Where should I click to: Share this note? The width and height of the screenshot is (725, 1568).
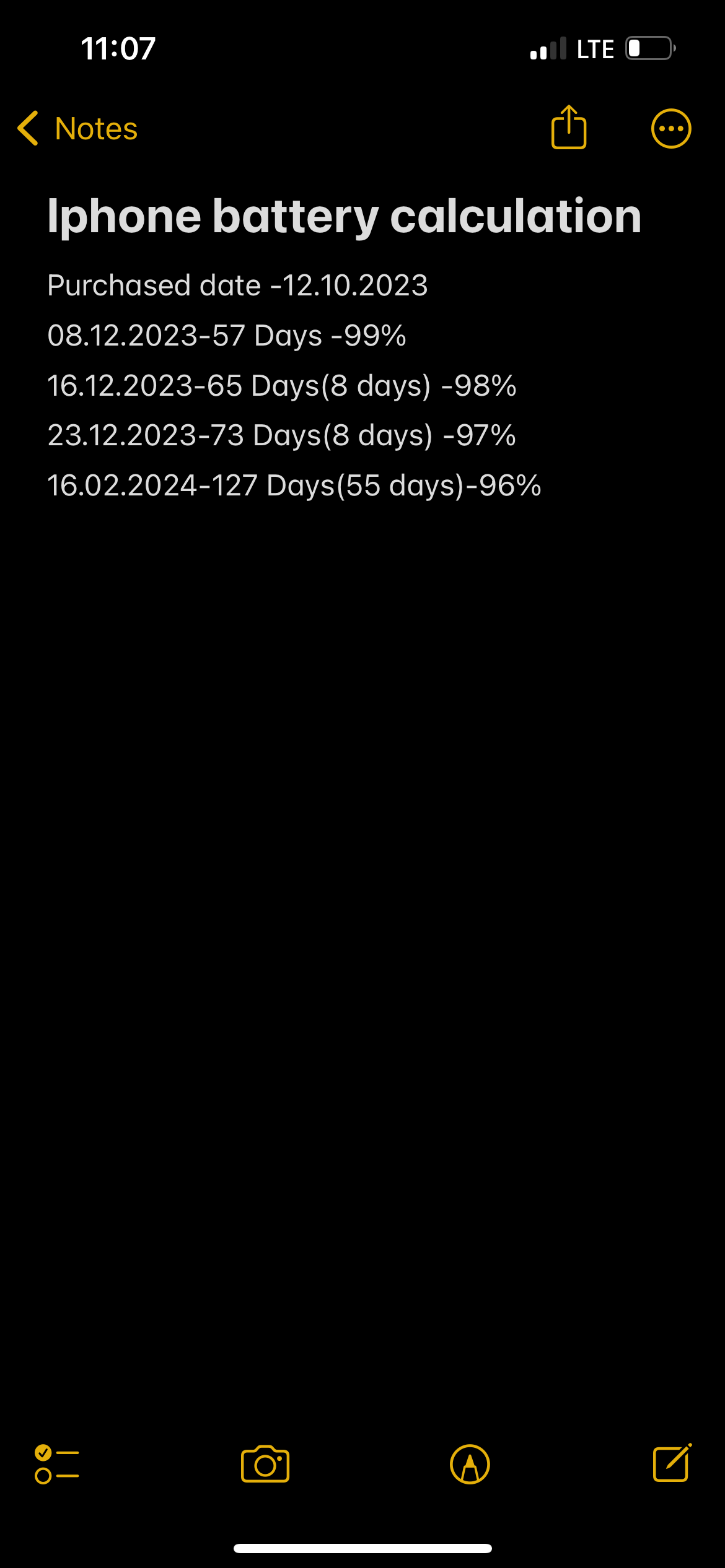(569, 127)
